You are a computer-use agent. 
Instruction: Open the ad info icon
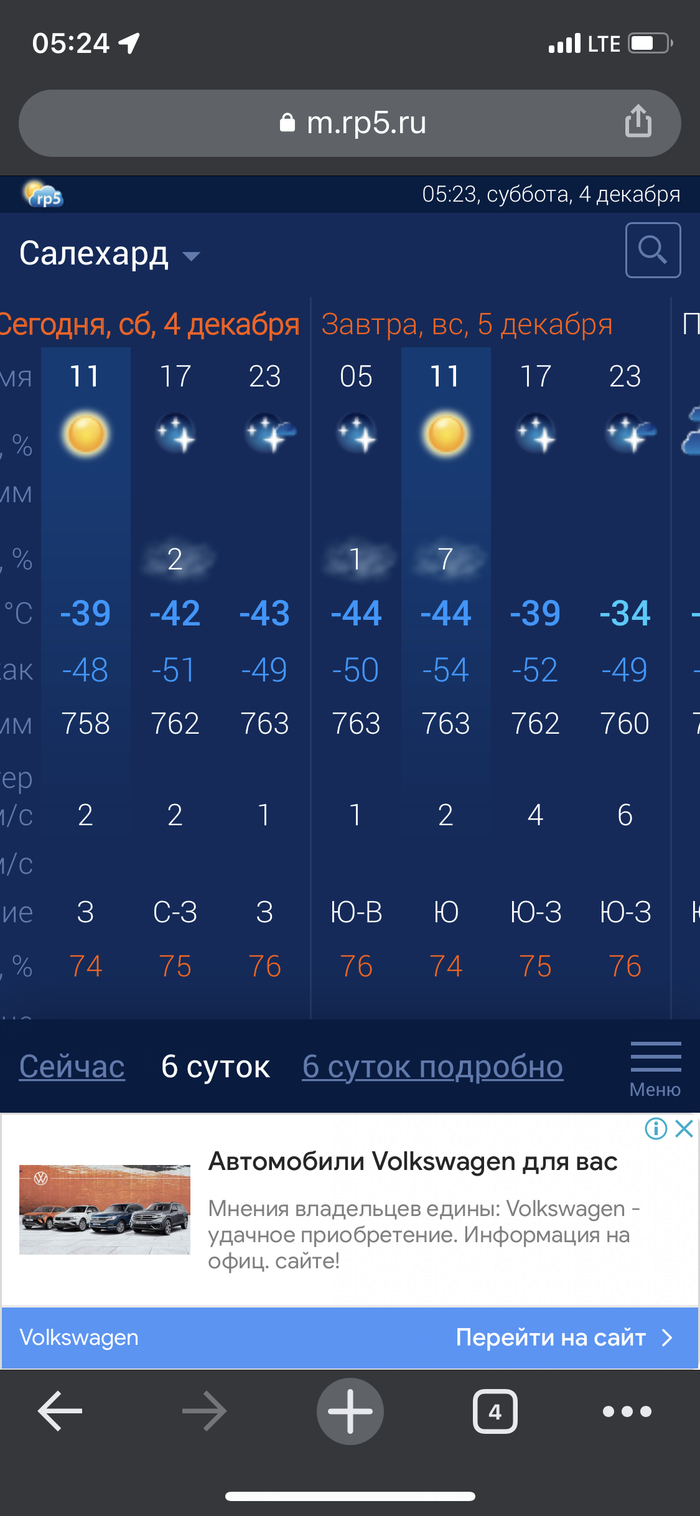pyautogui.click(x=656, y=1129)
